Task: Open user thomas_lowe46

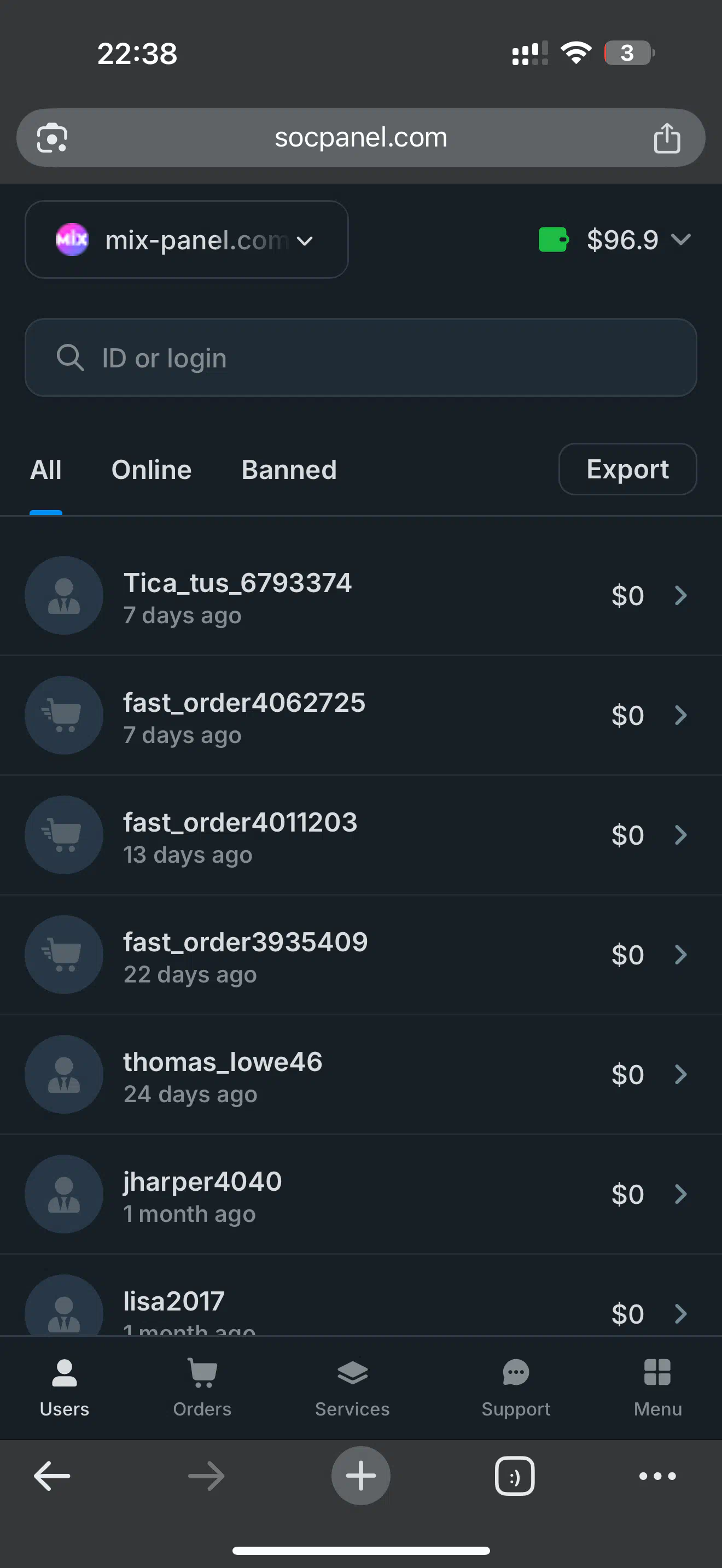Action: pyautogui.click(x=361, y=1075)
